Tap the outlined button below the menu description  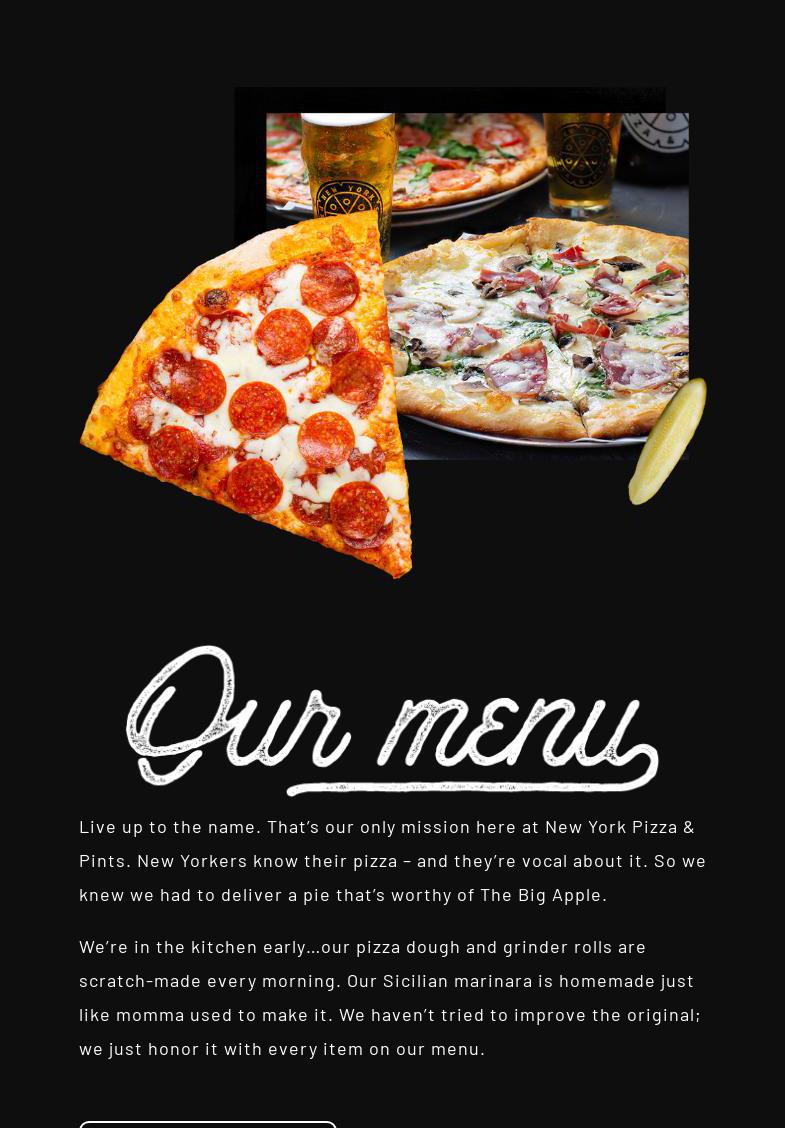pyautogui.click(x=208, y=1124)
